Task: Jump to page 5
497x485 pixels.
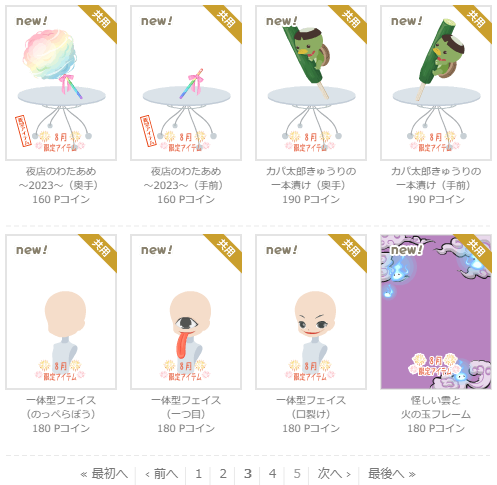Action: 297,474
